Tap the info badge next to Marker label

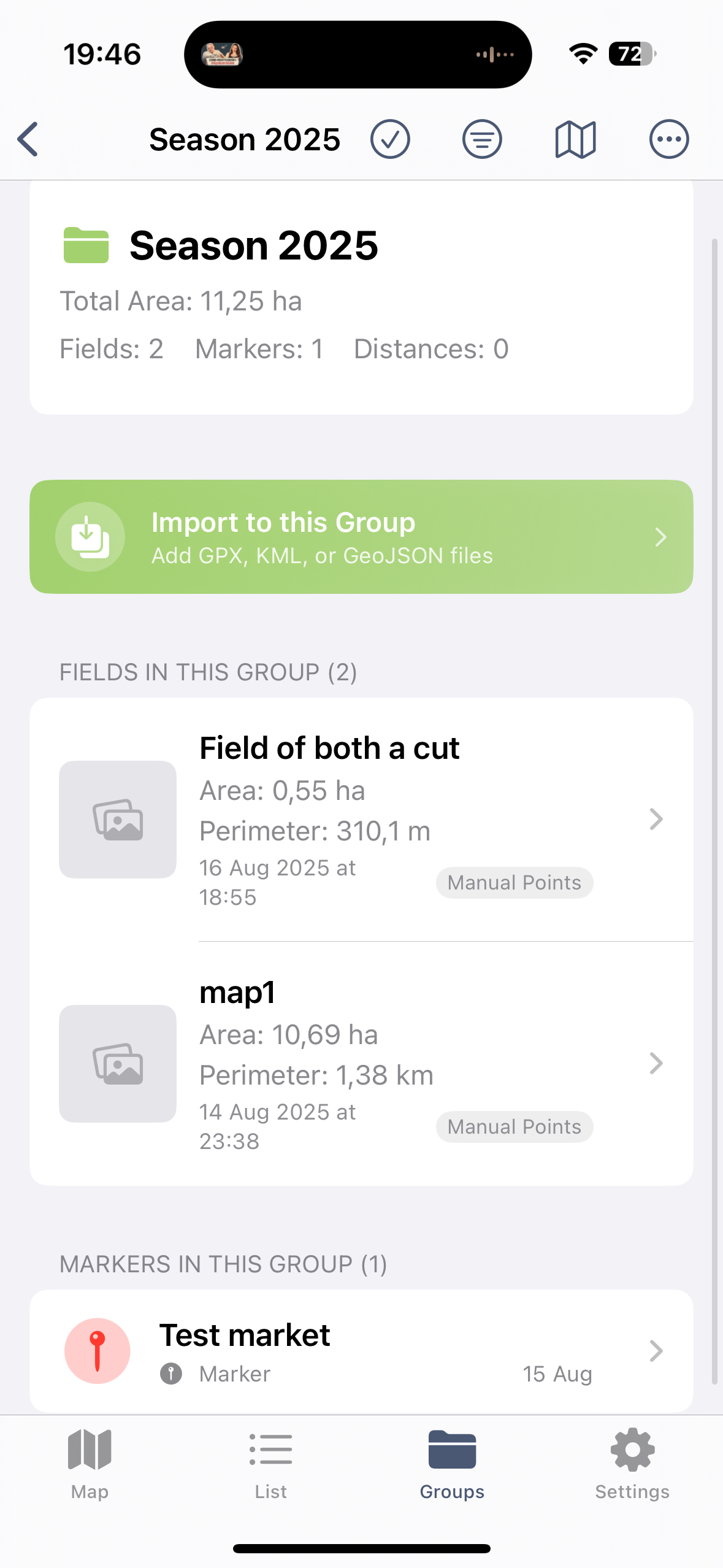(x=172, y=1374)
